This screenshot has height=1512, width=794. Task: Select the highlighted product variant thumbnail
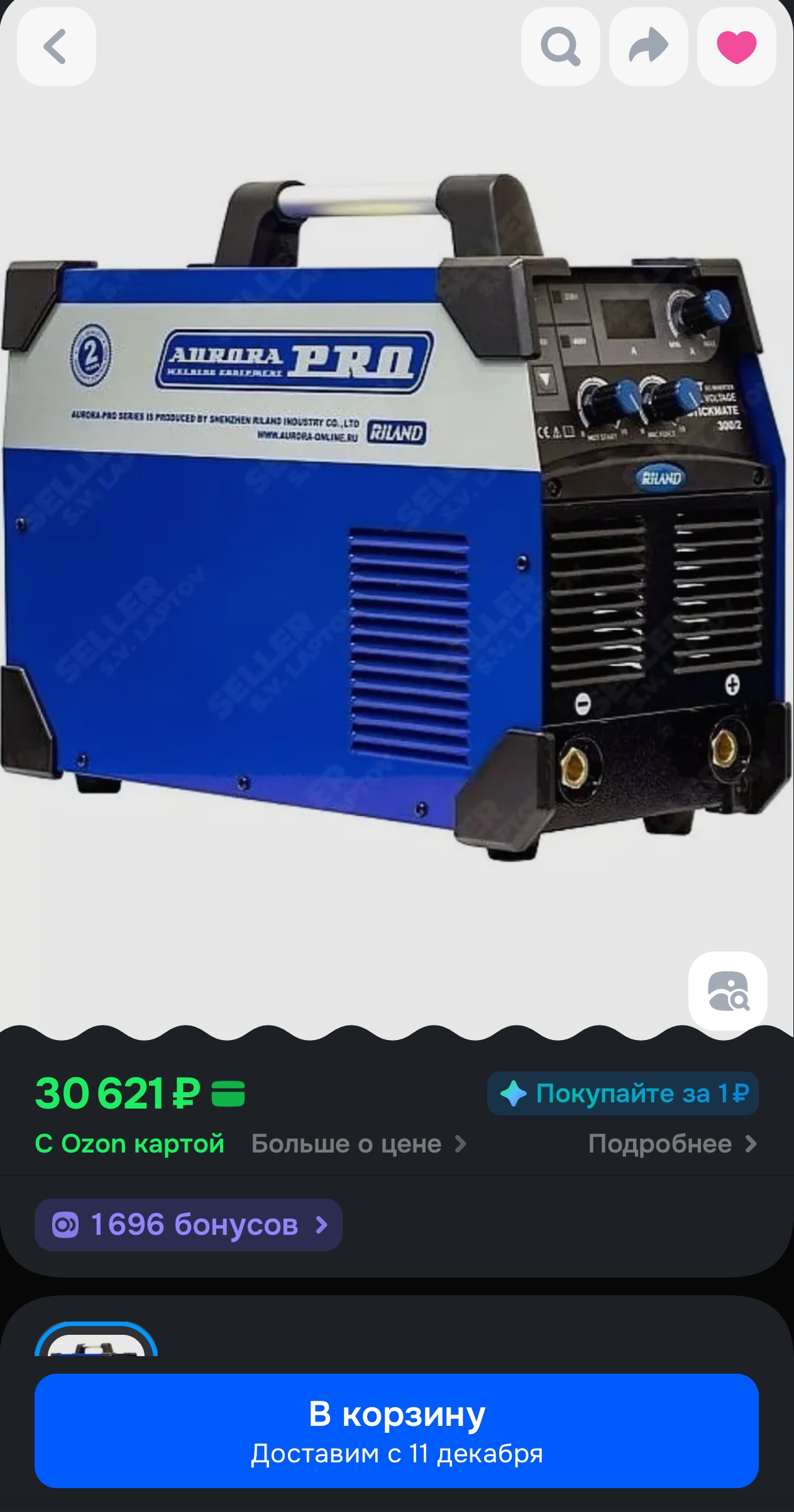pyautogui.click(x=96, y=1340)
